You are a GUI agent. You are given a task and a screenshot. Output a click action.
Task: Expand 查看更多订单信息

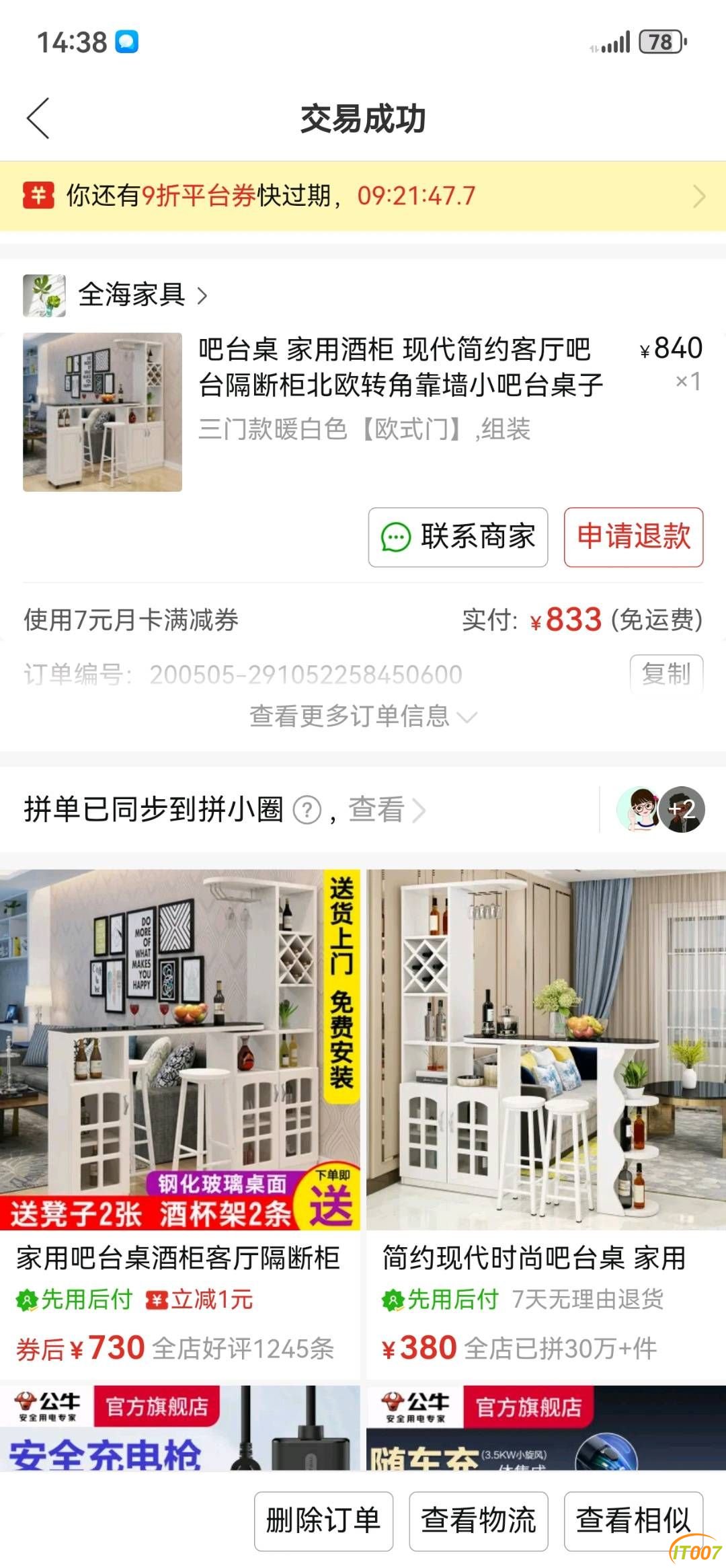click(363, 716)
